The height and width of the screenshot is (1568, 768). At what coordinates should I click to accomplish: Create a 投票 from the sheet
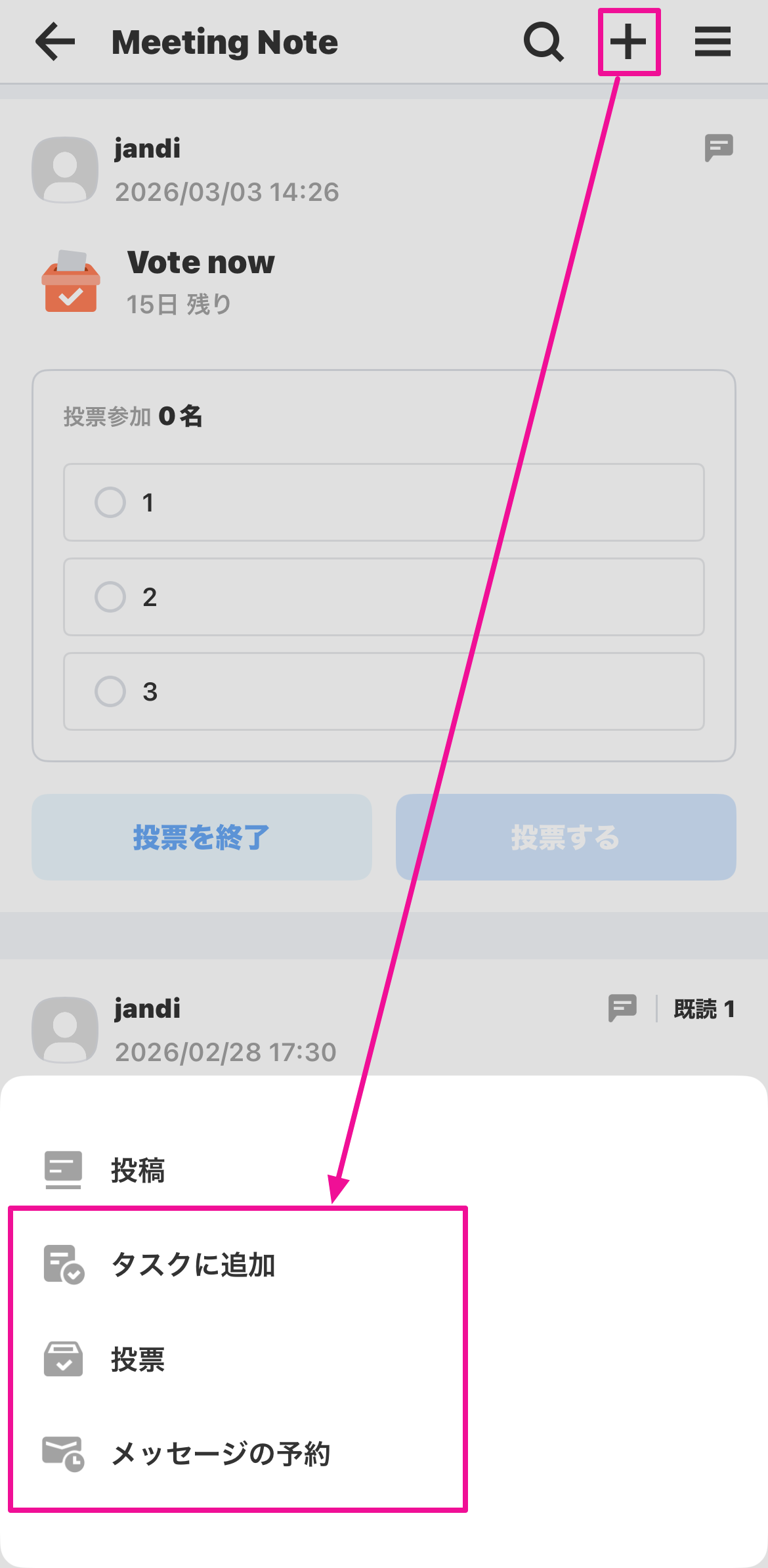[138, 1359]
